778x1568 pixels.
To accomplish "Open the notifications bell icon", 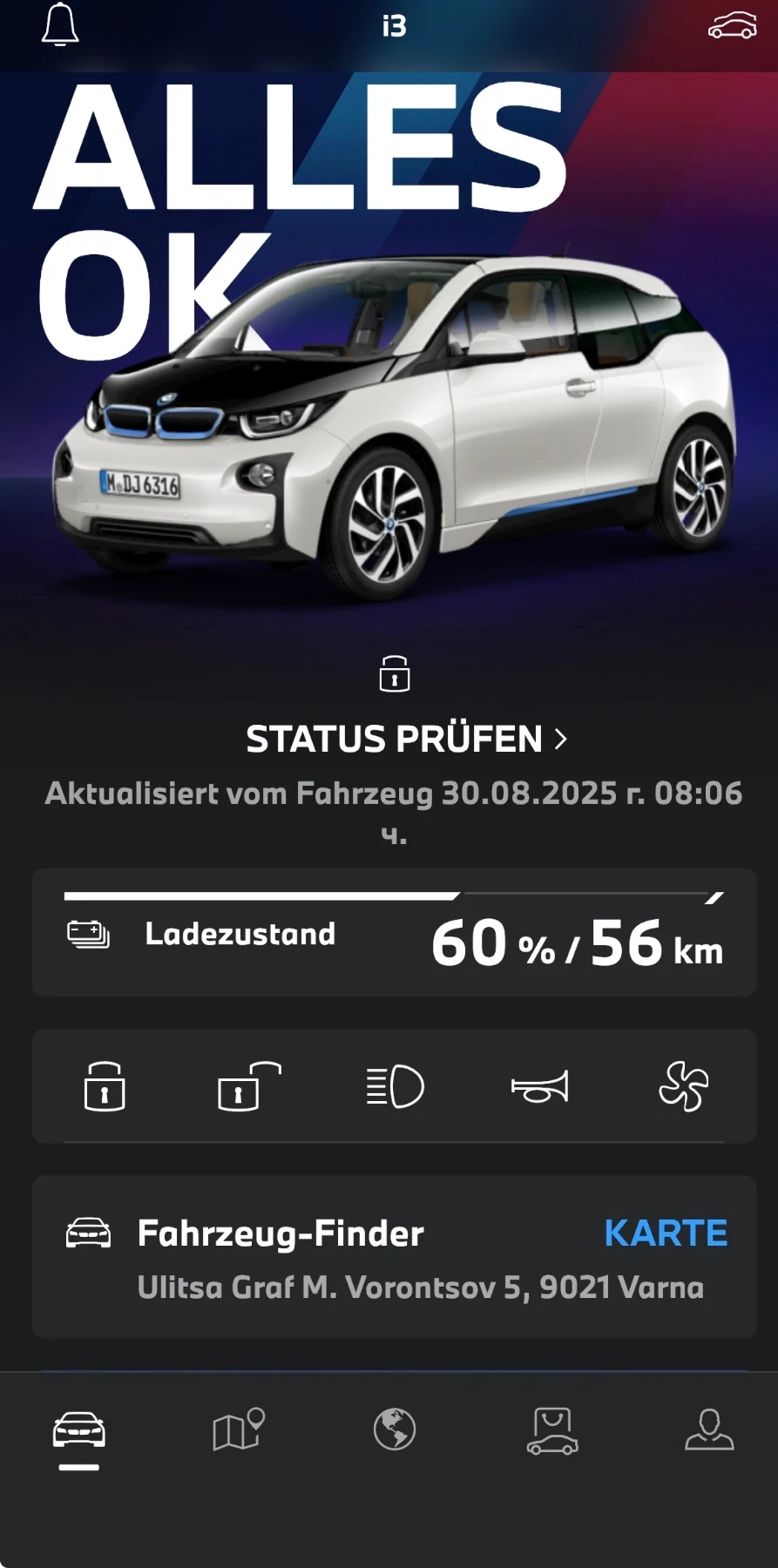I will coord(60,25).
